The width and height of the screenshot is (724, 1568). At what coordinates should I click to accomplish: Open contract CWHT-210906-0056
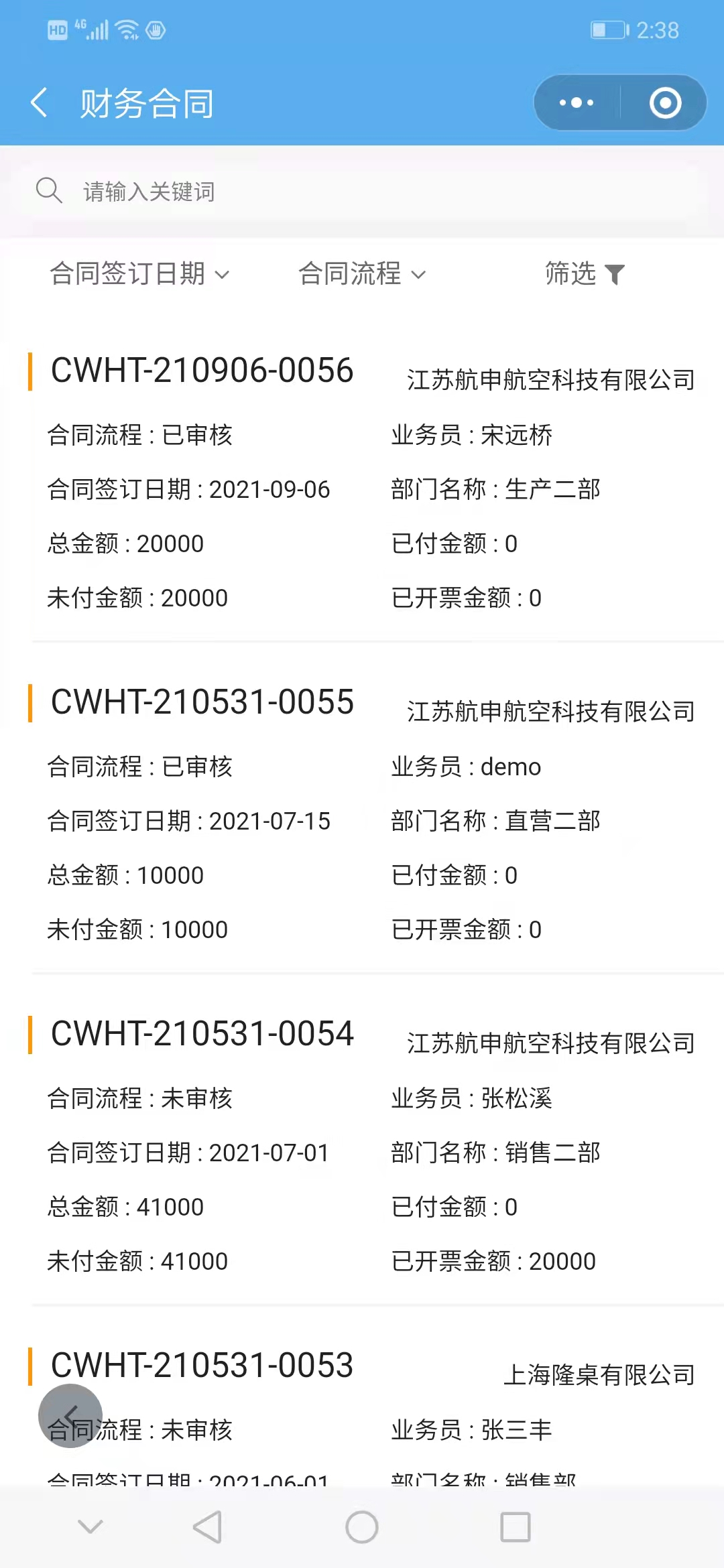(202, 371)
